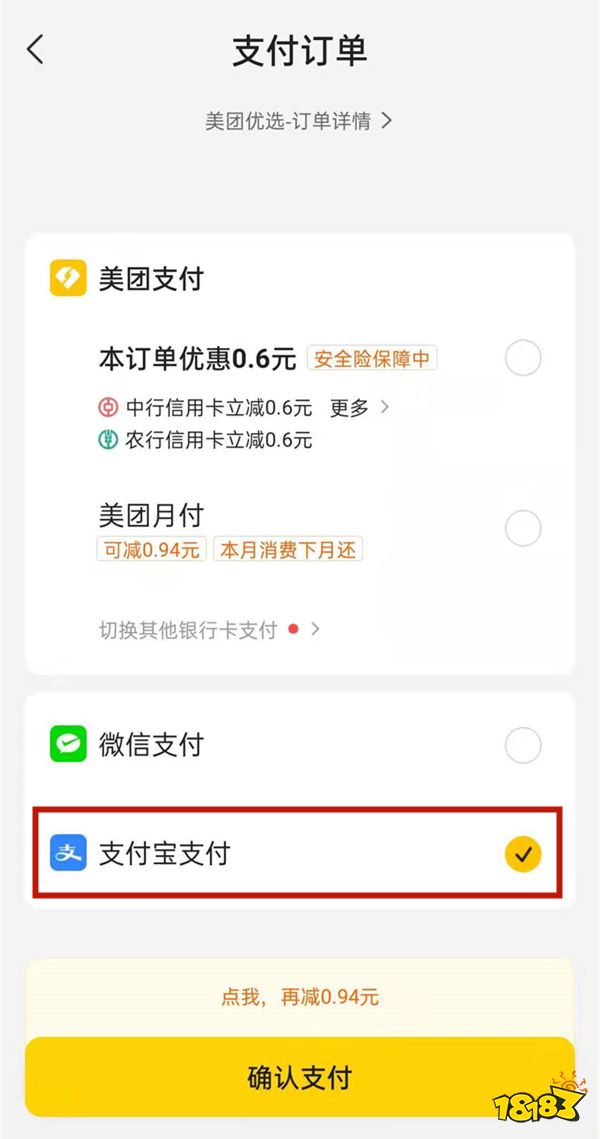Go back from the 支付订单 page
The image size is (600, 1139).
[36, 50]
